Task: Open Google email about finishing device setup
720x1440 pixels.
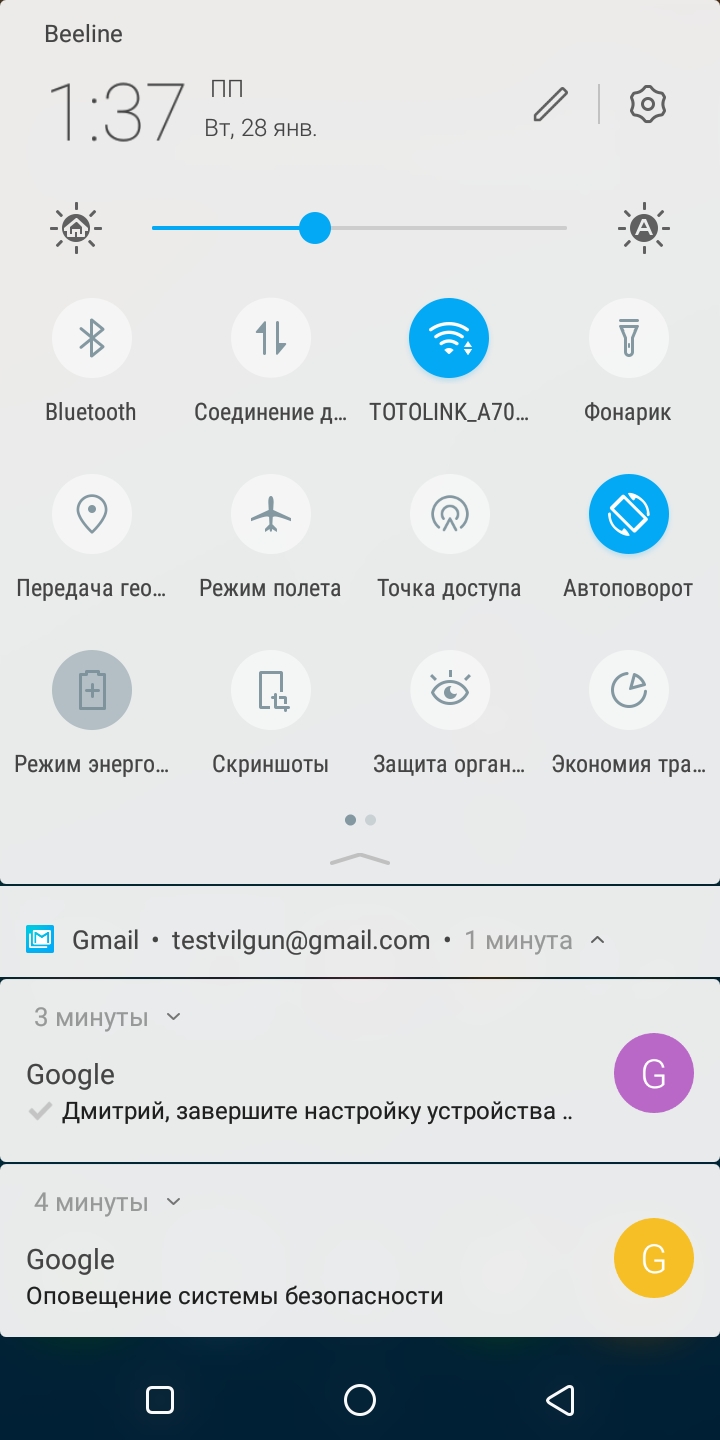Action: (x=300, y=1092)
